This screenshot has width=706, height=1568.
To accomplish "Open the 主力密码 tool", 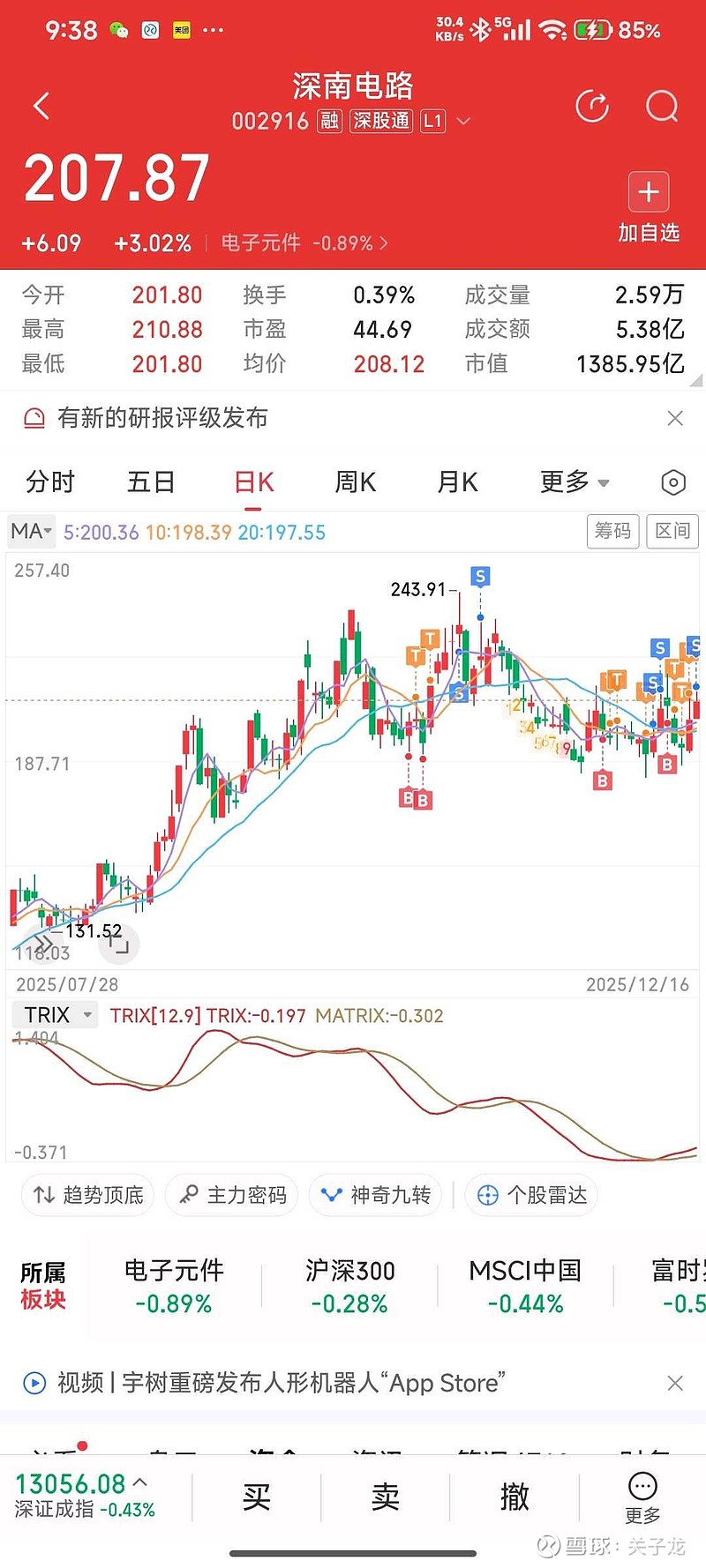I will tap(231, 1196).
